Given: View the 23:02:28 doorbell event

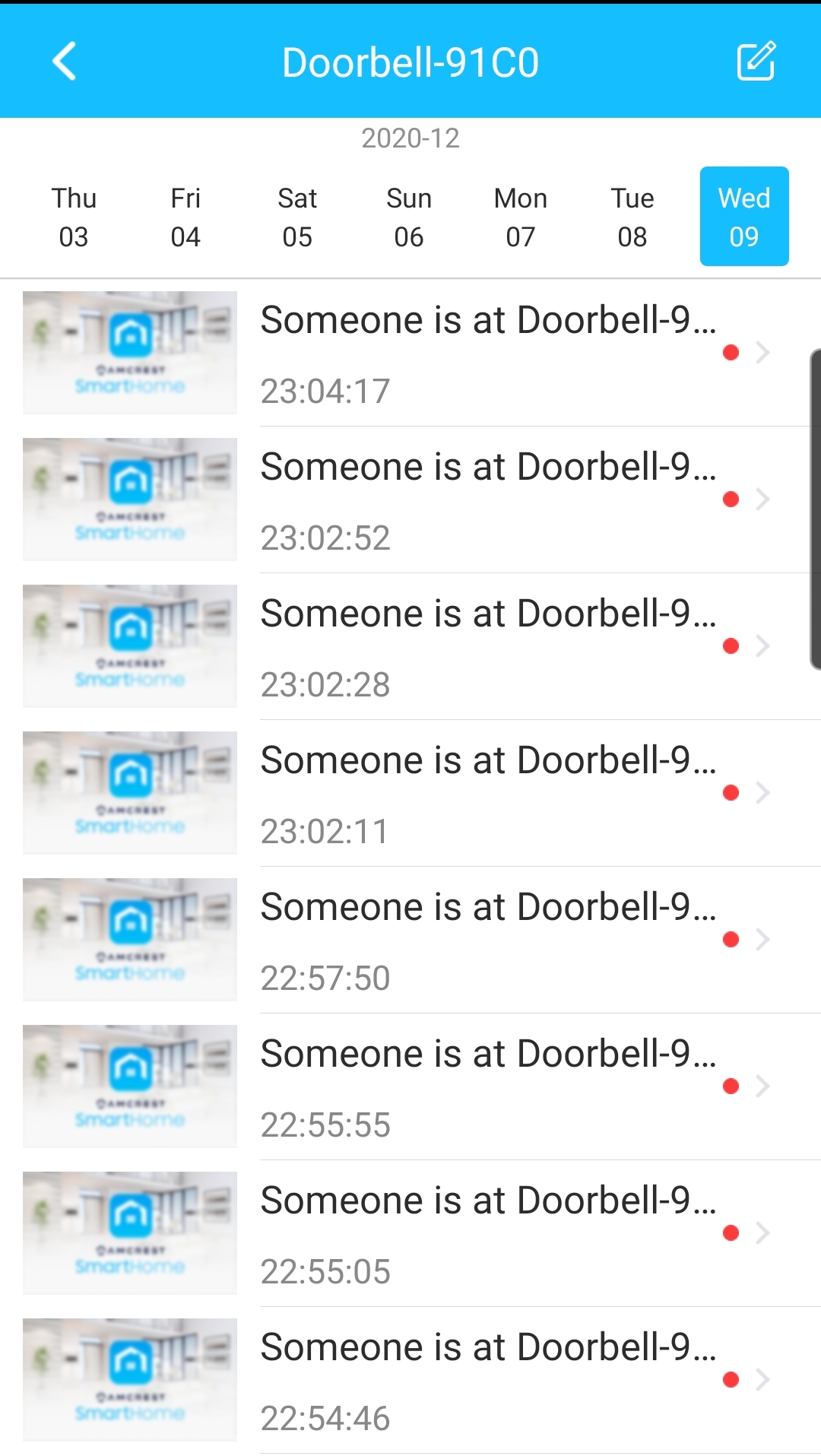Looking at the screenshot, I should point(410,646).
